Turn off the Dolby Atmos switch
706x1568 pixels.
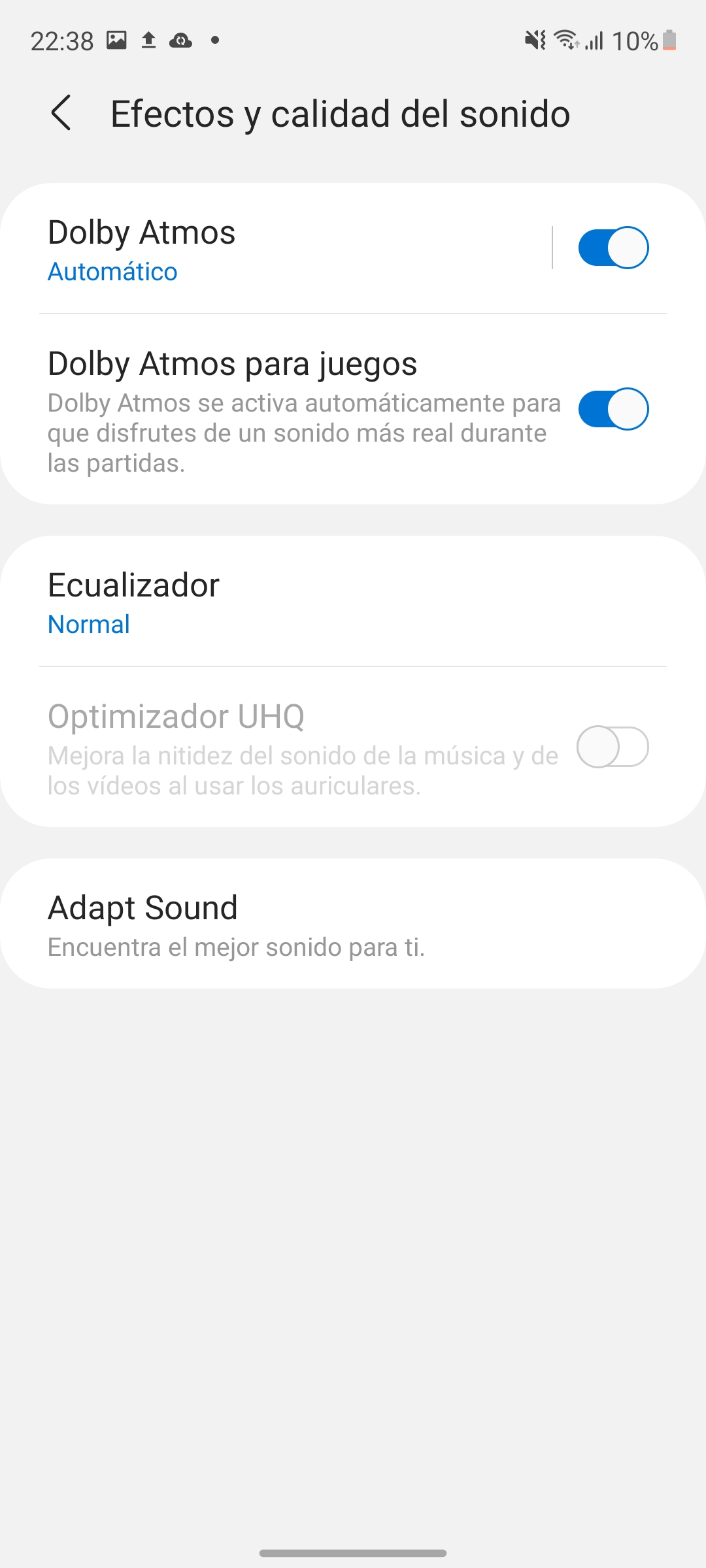pyautogui.click(x=613, y=248)
